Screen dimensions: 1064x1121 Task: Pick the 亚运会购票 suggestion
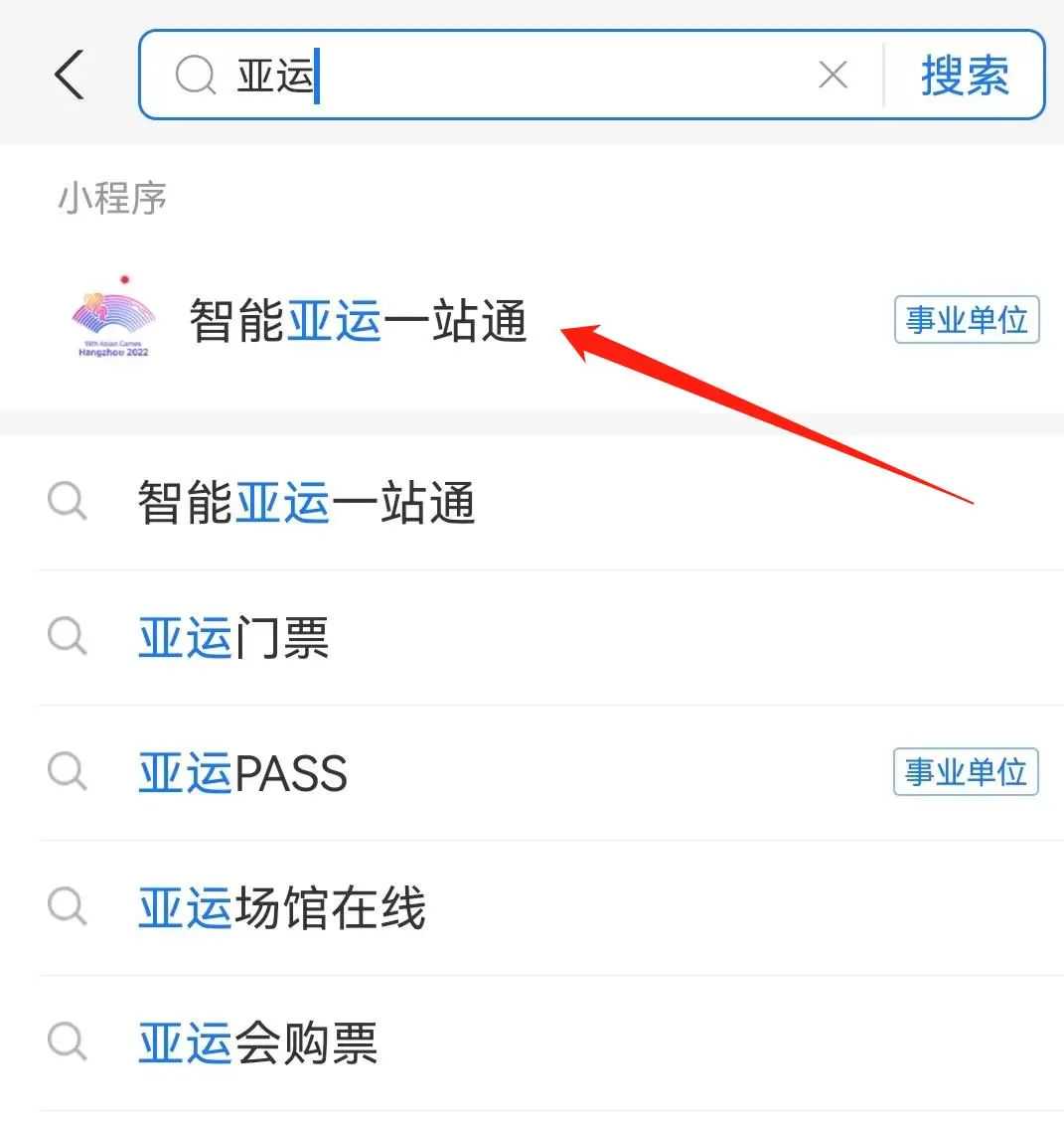(258, 1043)
